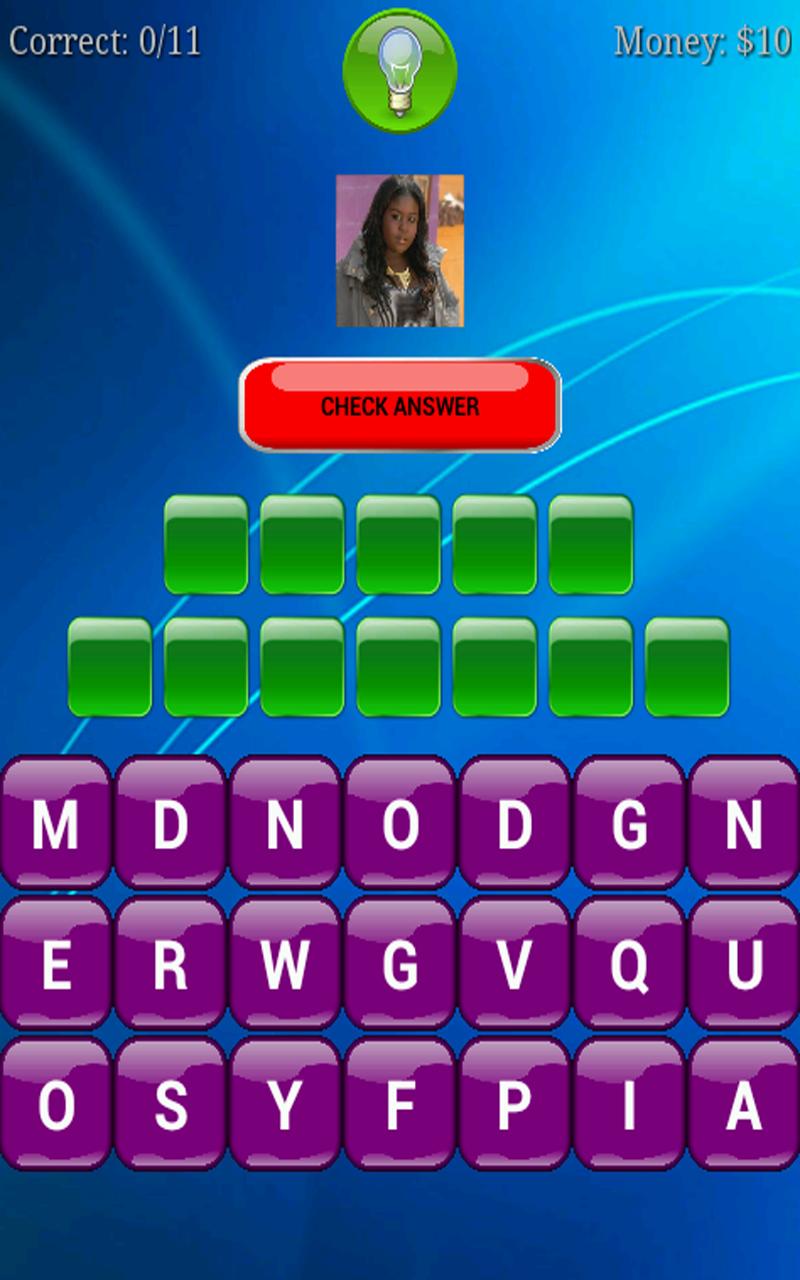Pick the letter F tile
This screenshot has height=1280, width=800.
click(x=400, y=1104)
